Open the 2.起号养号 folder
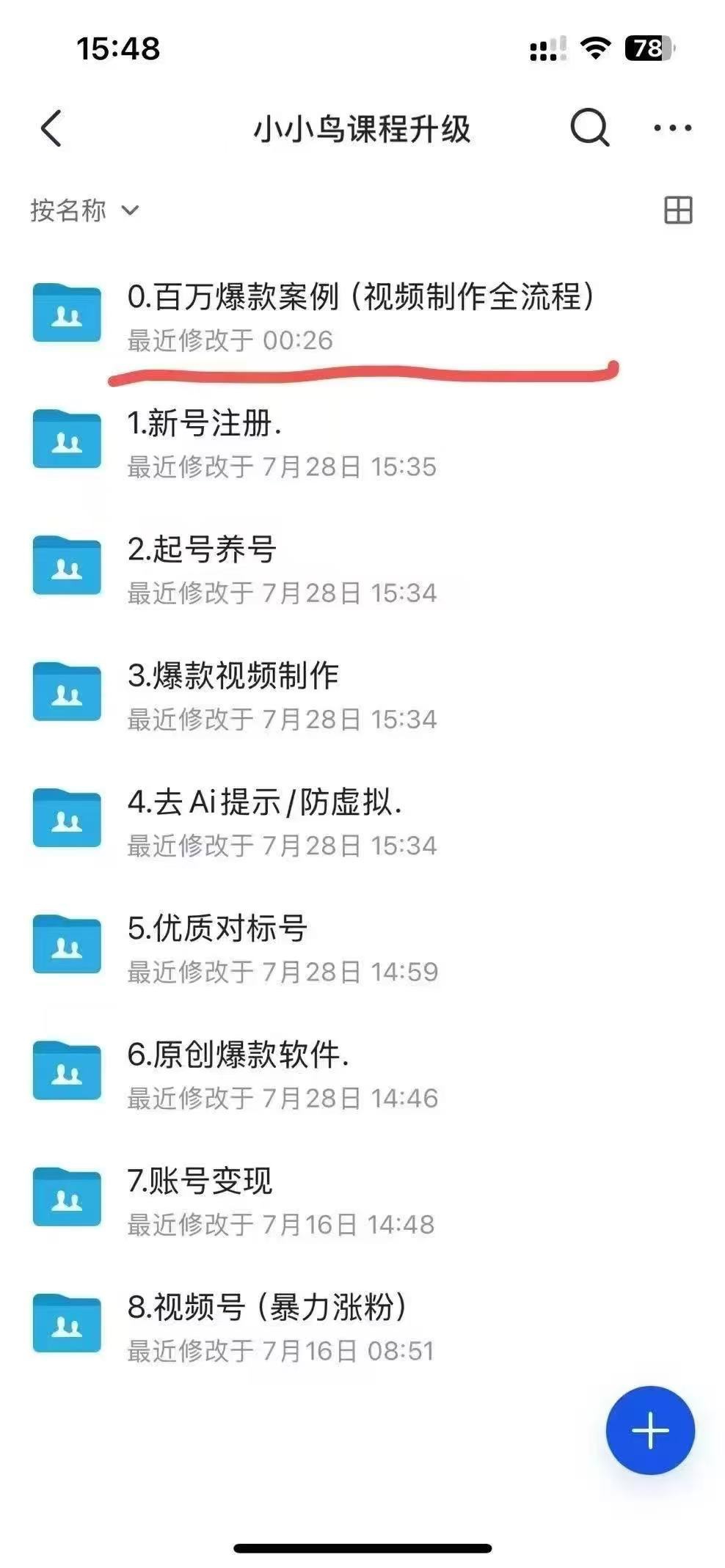 coord(203,568)
